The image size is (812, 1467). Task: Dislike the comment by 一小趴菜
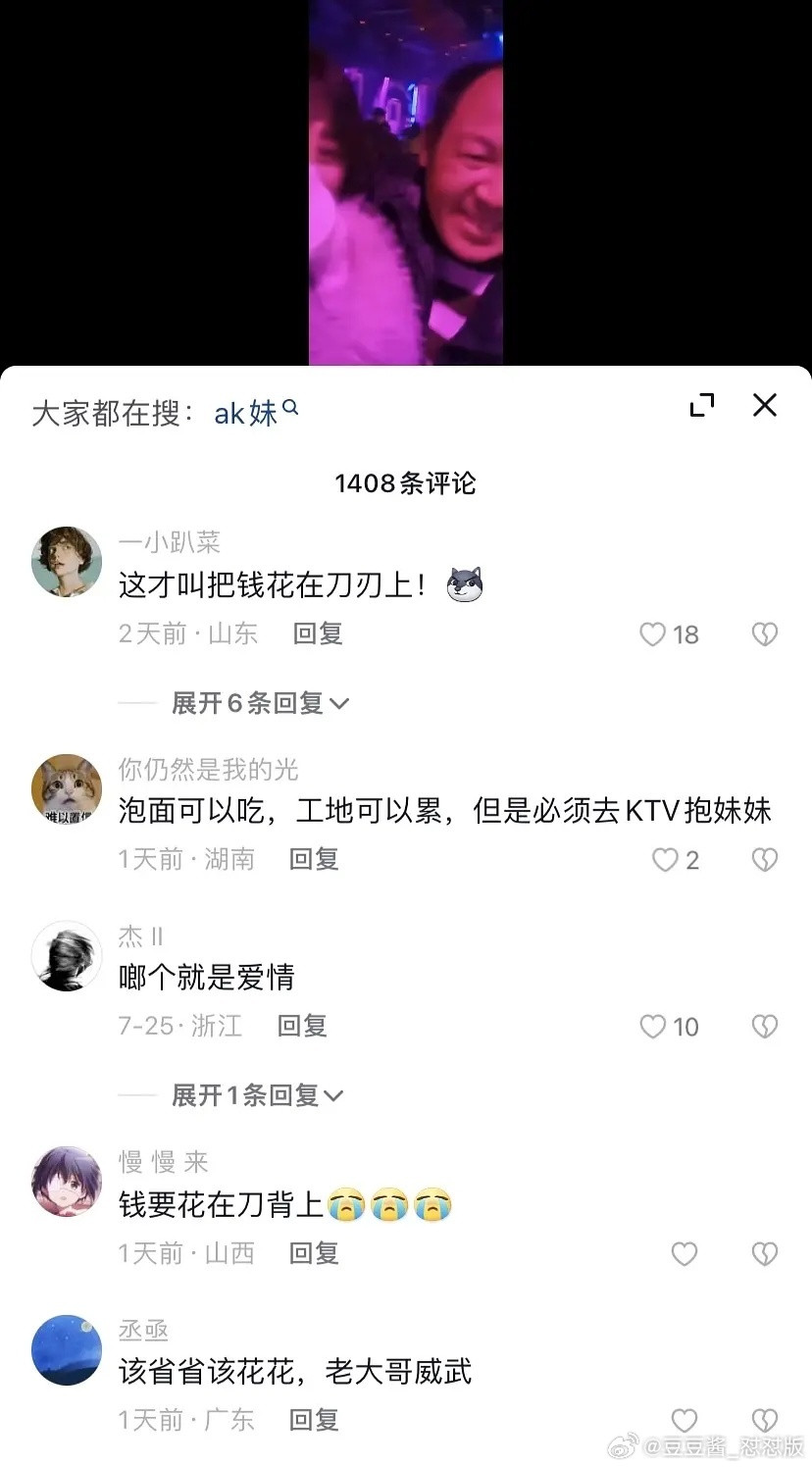tap(764, 634)
